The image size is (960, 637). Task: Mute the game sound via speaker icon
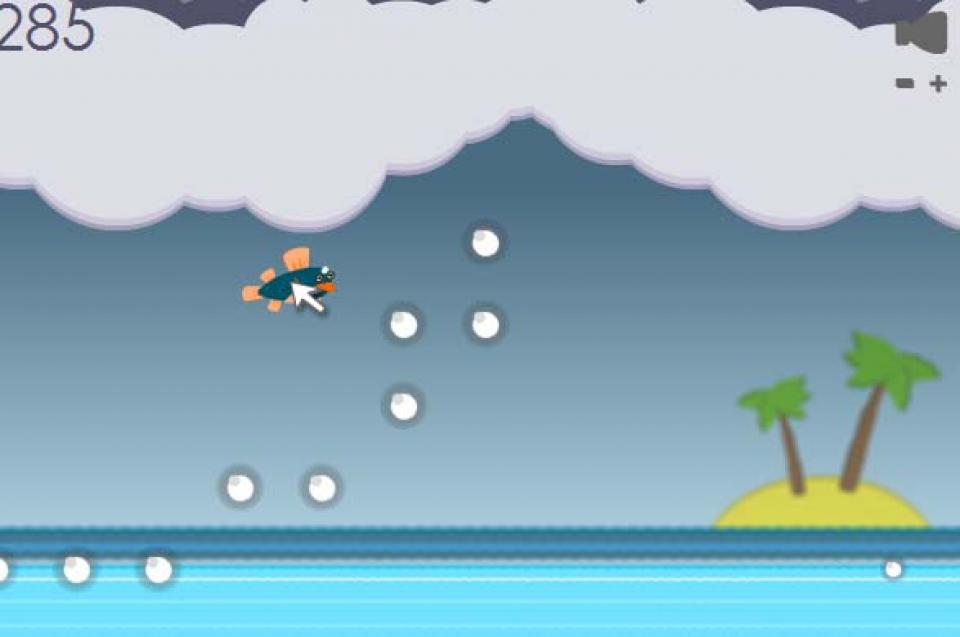(x=920, y=33)
